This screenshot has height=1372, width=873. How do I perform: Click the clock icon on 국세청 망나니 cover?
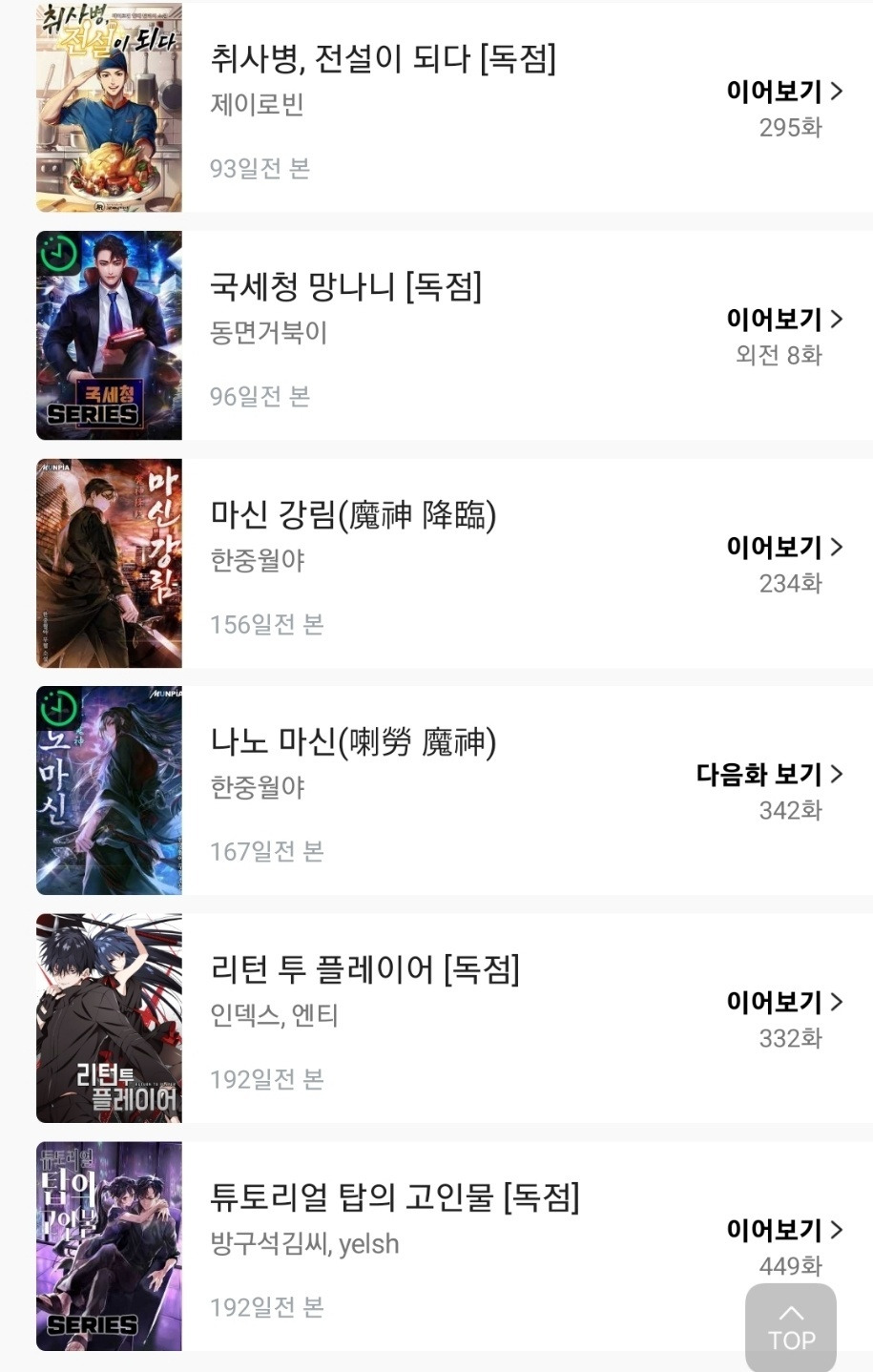59,252
